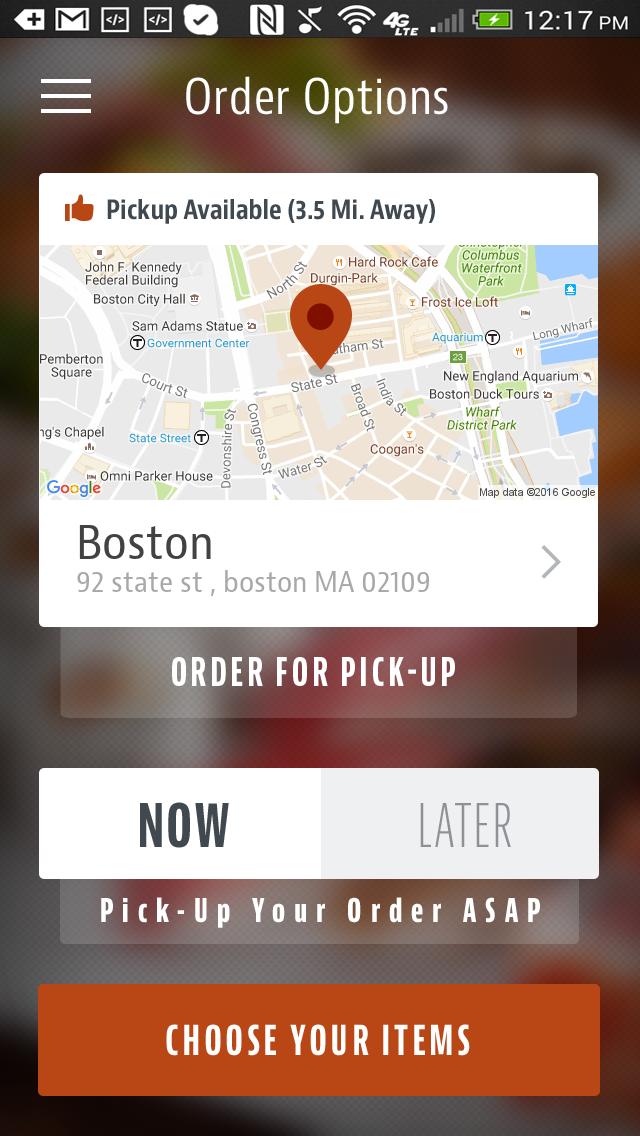This screenshot has height=1136, width=640.
Task: Open the hamburger drawer menu
Action: [66, 96]
